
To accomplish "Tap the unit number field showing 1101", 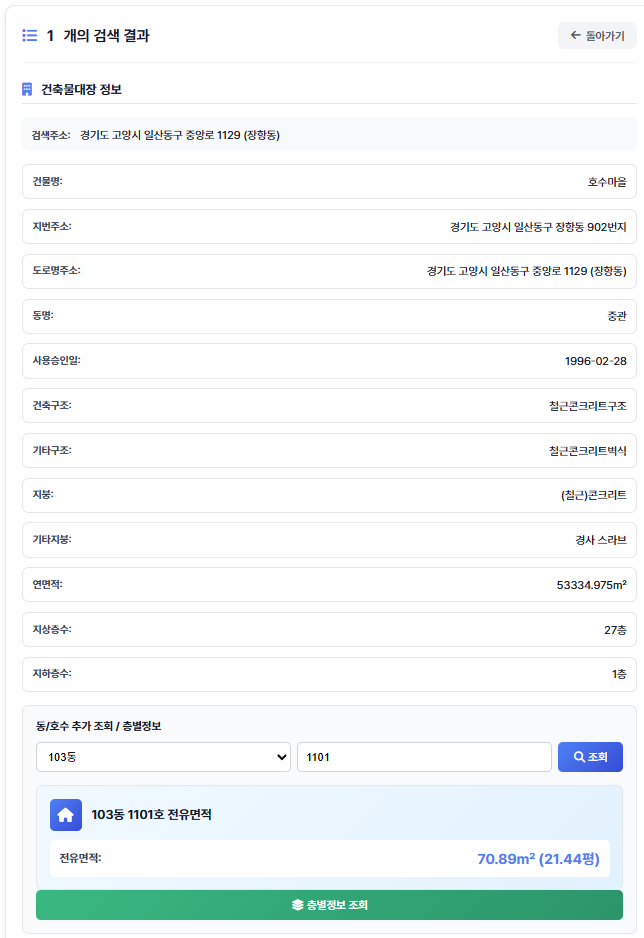I will pyautogui.click(x=424, y=757).
